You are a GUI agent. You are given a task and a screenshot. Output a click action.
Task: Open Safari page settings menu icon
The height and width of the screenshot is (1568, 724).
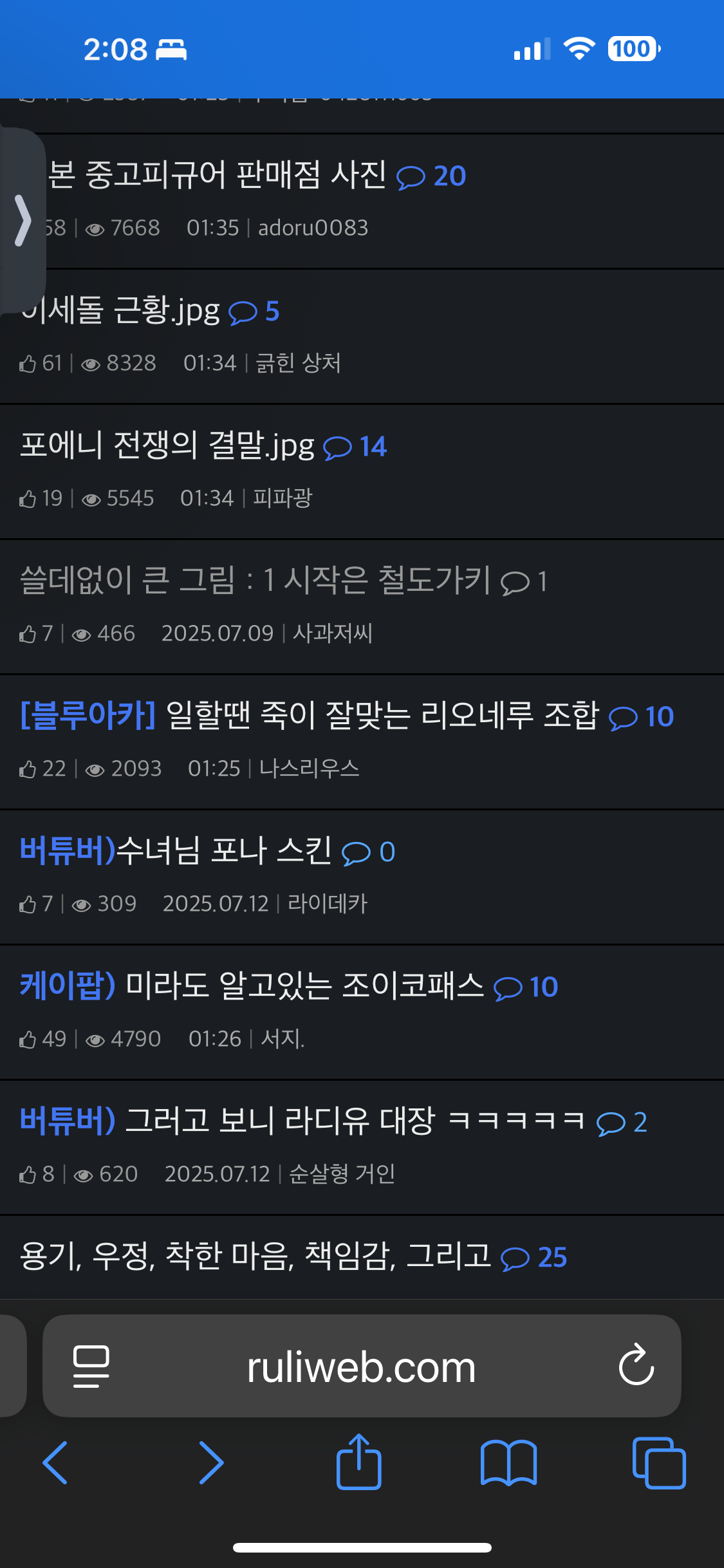pyautogui.click(x=91, y=1366)
